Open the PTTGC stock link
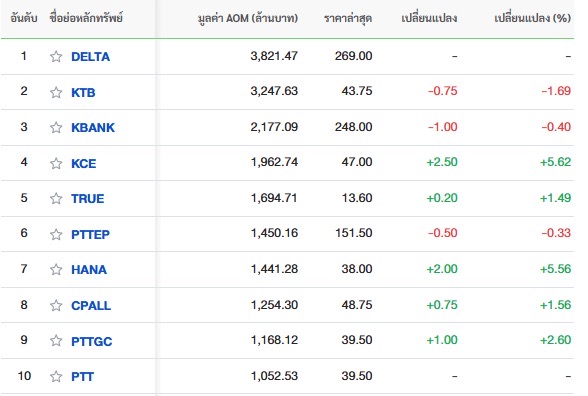This screenshot has height=396, width=588. (x=92, y=341)
